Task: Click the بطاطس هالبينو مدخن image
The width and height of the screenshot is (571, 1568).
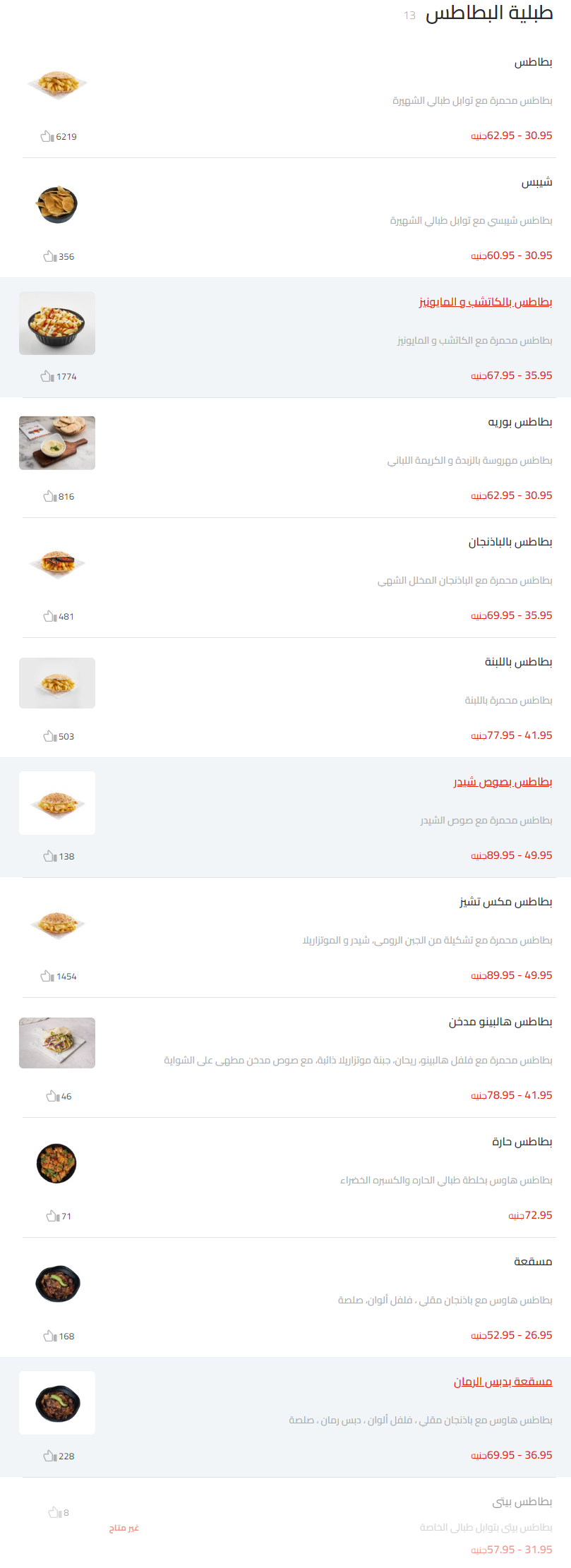Action: click(56, 1043)
